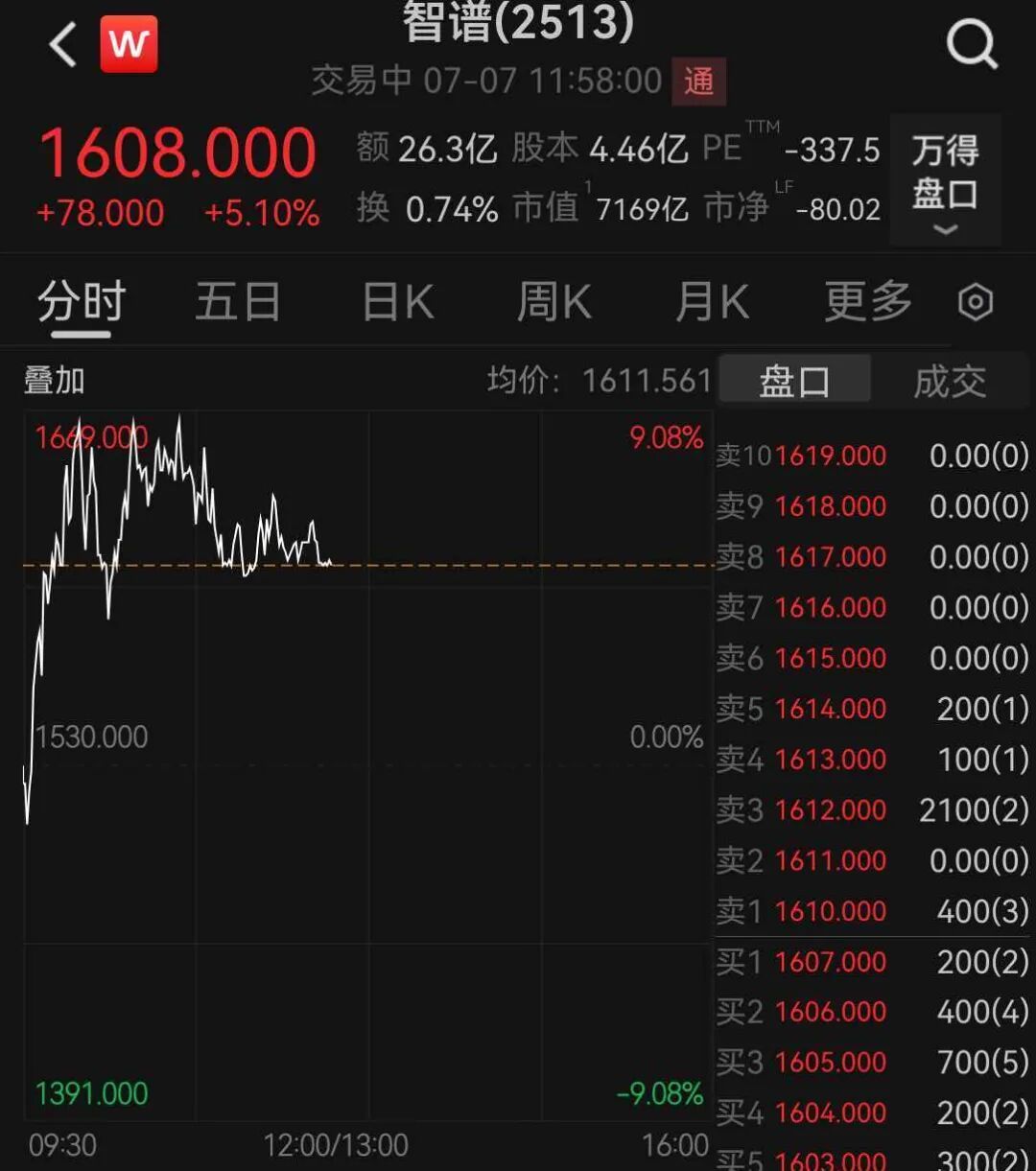Go back using the top-left arrow

63,45
